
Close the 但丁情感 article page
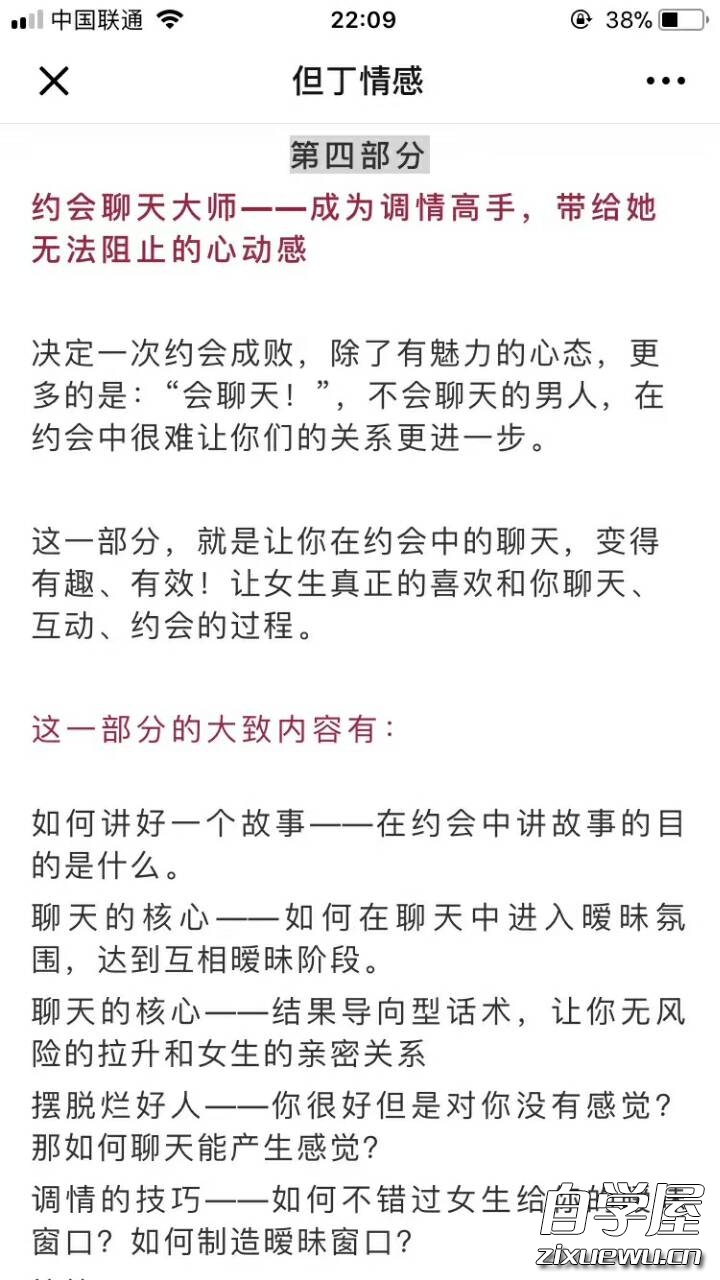pos(54,81)
